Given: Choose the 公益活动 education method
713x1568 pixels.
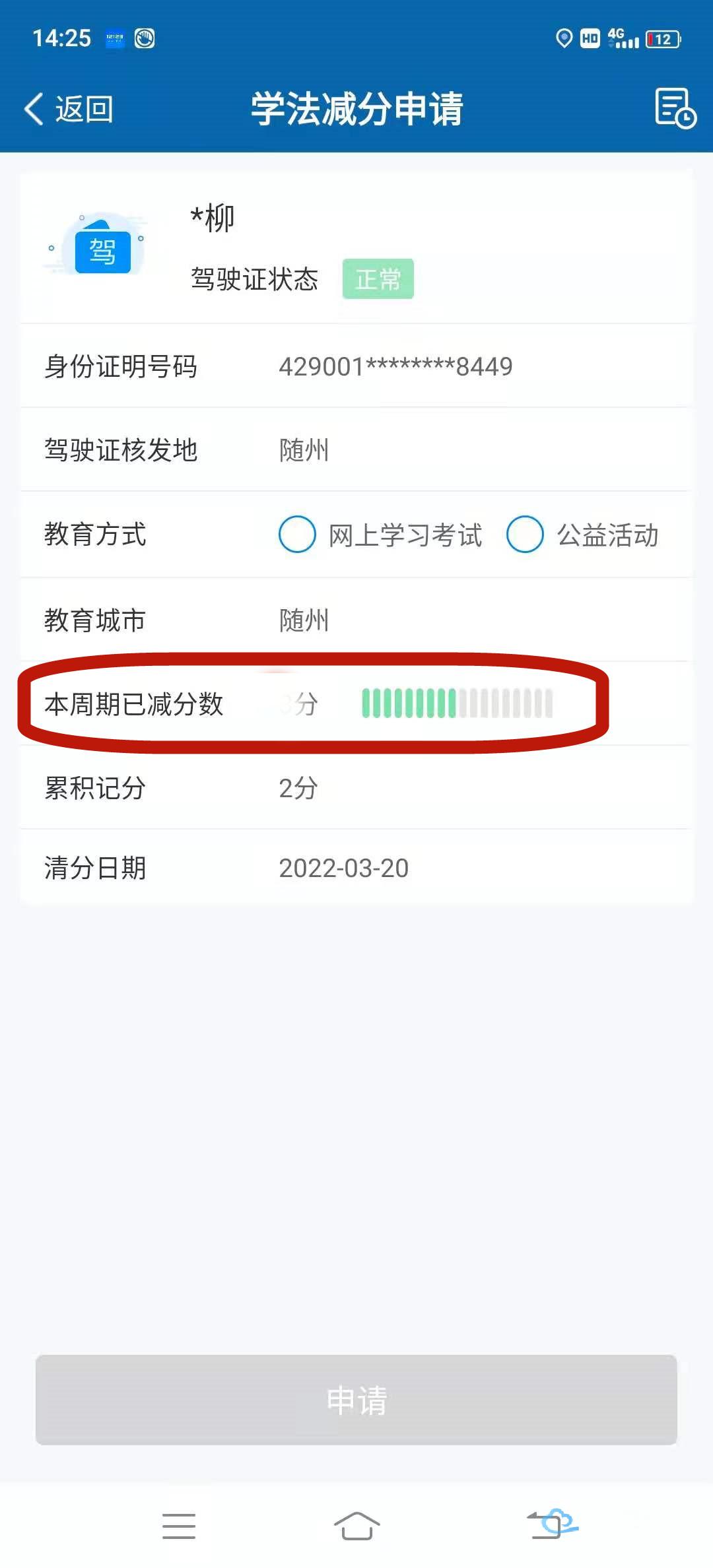Looking at the screenshot, I should [x=525, y=535].
